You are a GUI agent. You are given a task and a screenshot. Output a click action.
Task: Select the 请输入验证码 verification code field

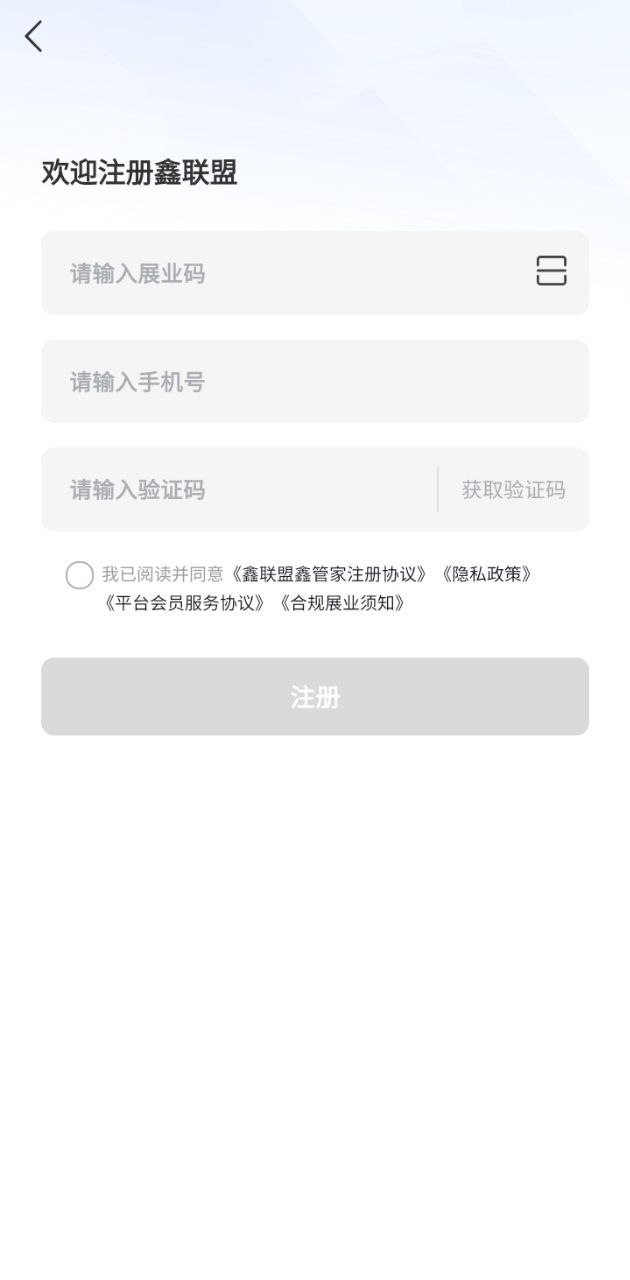pos(239,489)
